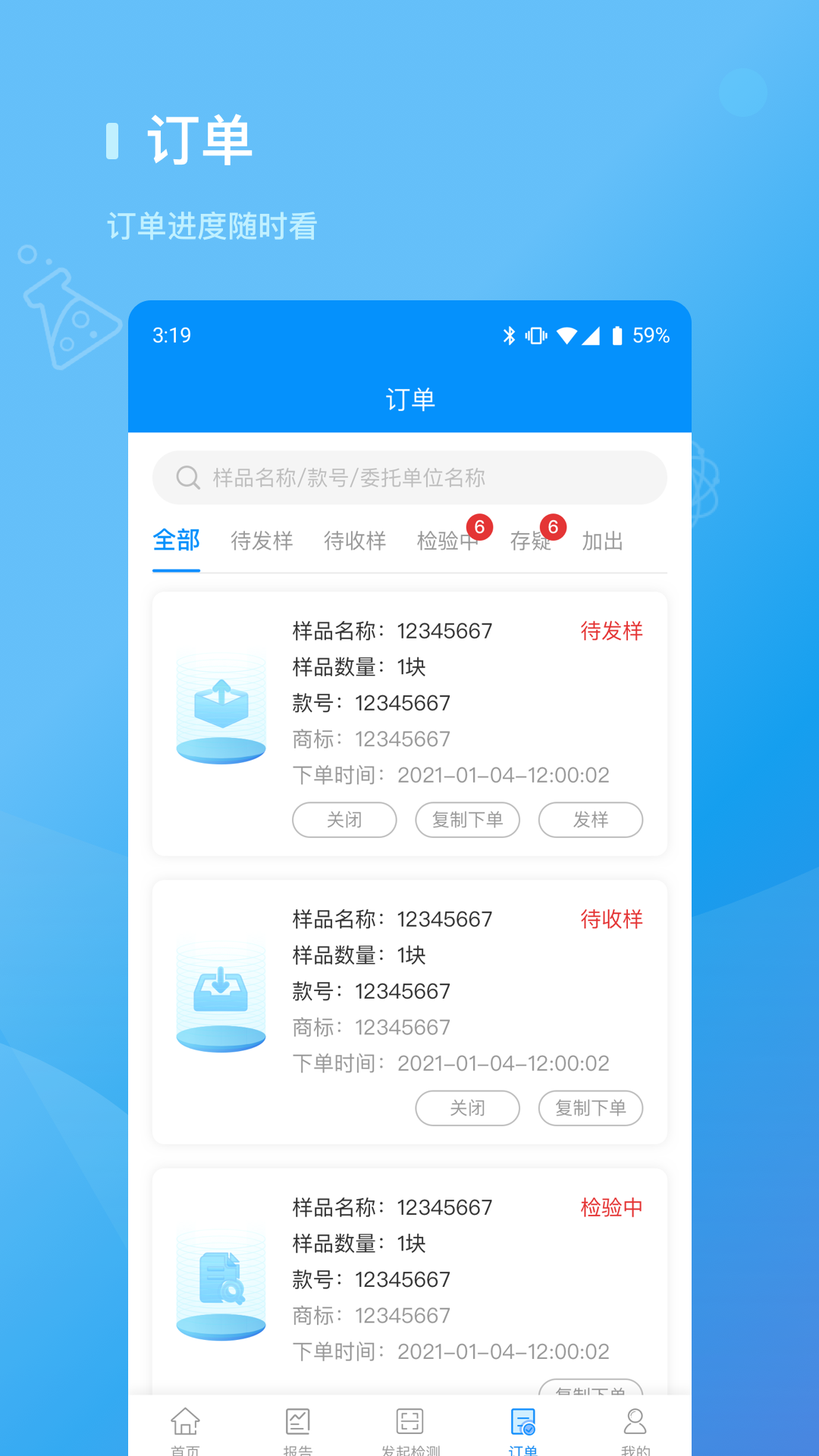Click the document inspection icon on 检验中 order

221,1280
